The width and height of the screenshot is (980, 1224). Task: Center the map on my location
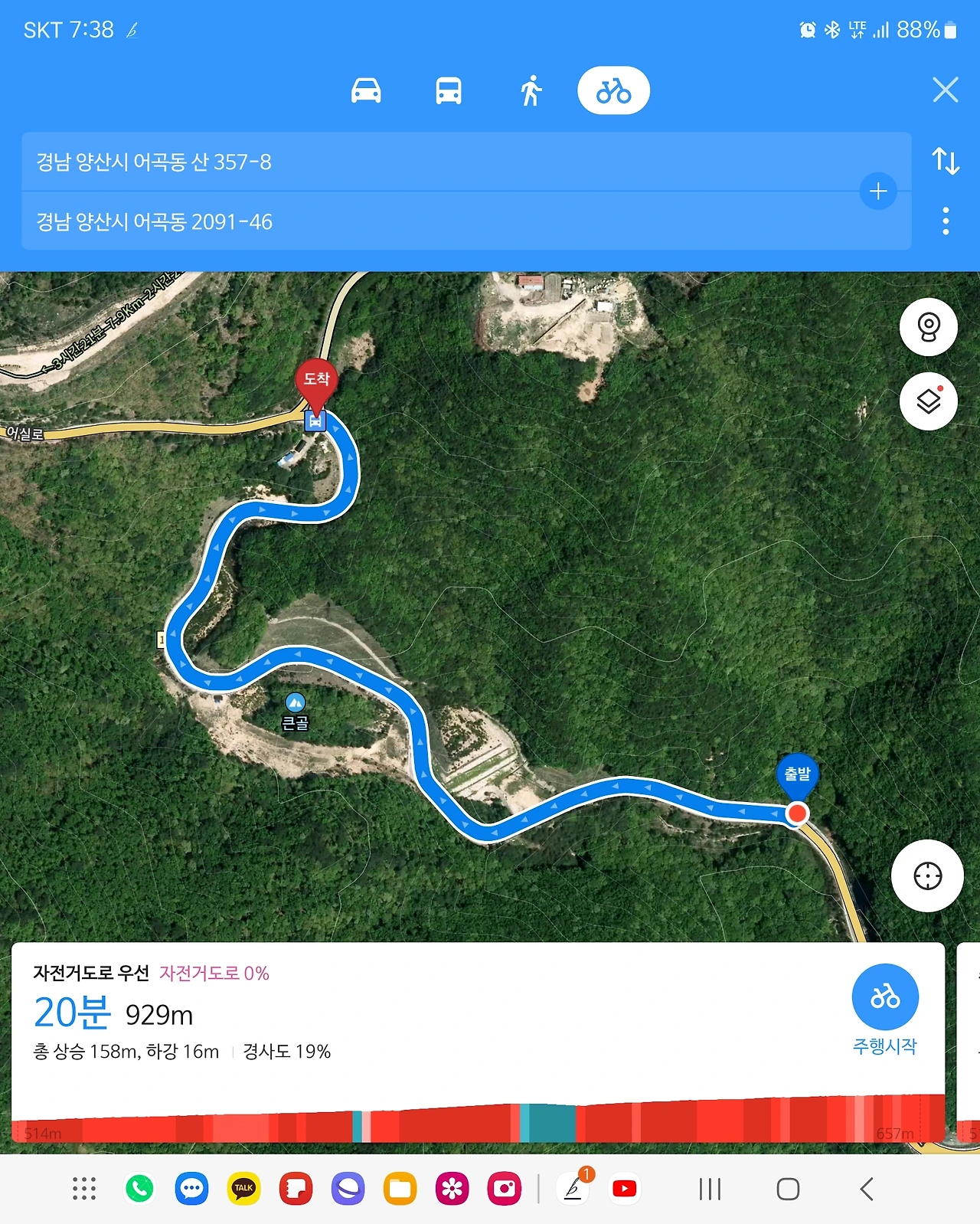point(927,875)
